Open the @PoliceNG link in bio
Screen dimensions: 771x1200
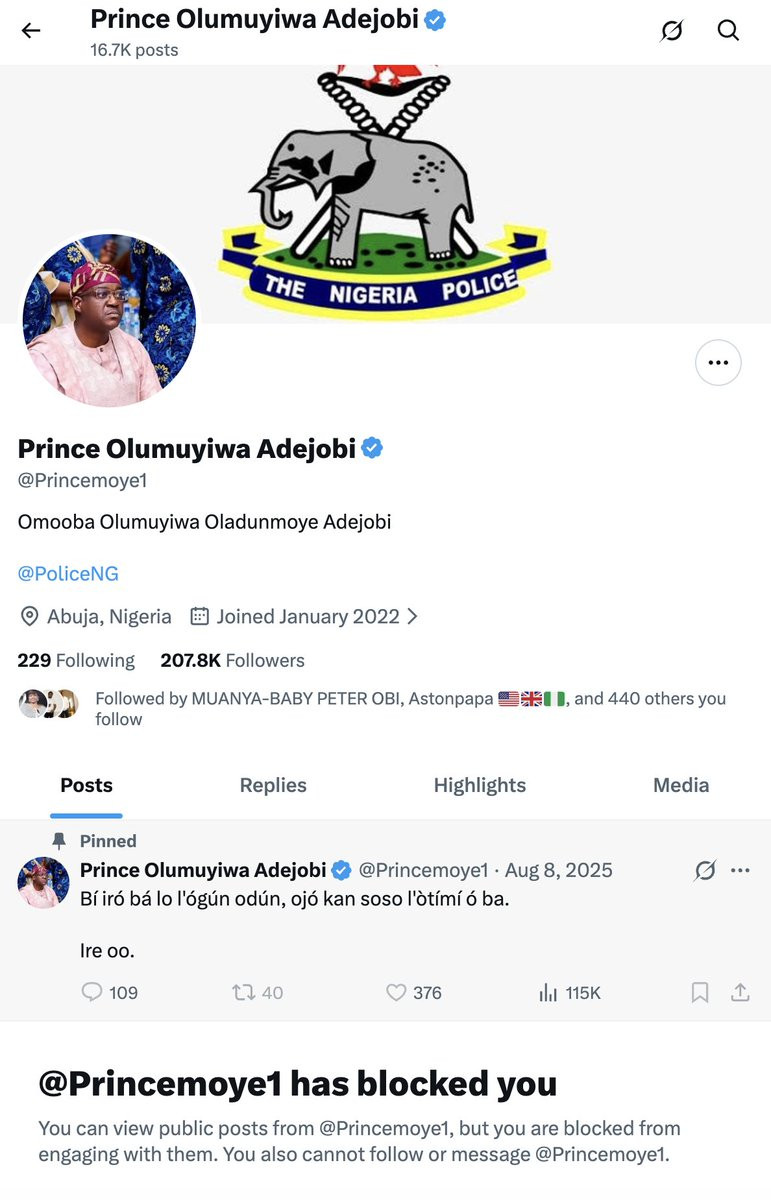coord(68,574)
